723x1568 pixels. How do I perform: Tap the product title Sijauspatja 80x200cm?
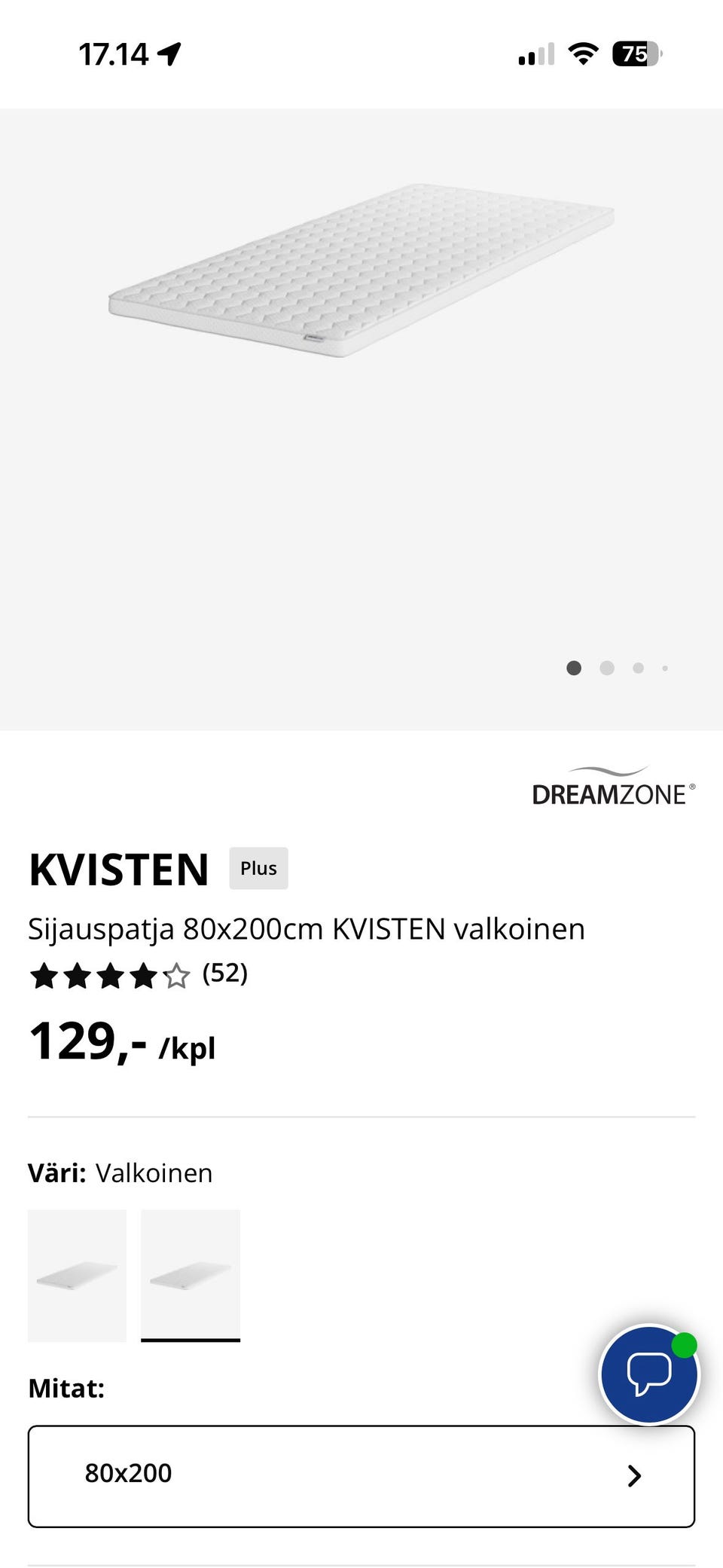(307, 929)
